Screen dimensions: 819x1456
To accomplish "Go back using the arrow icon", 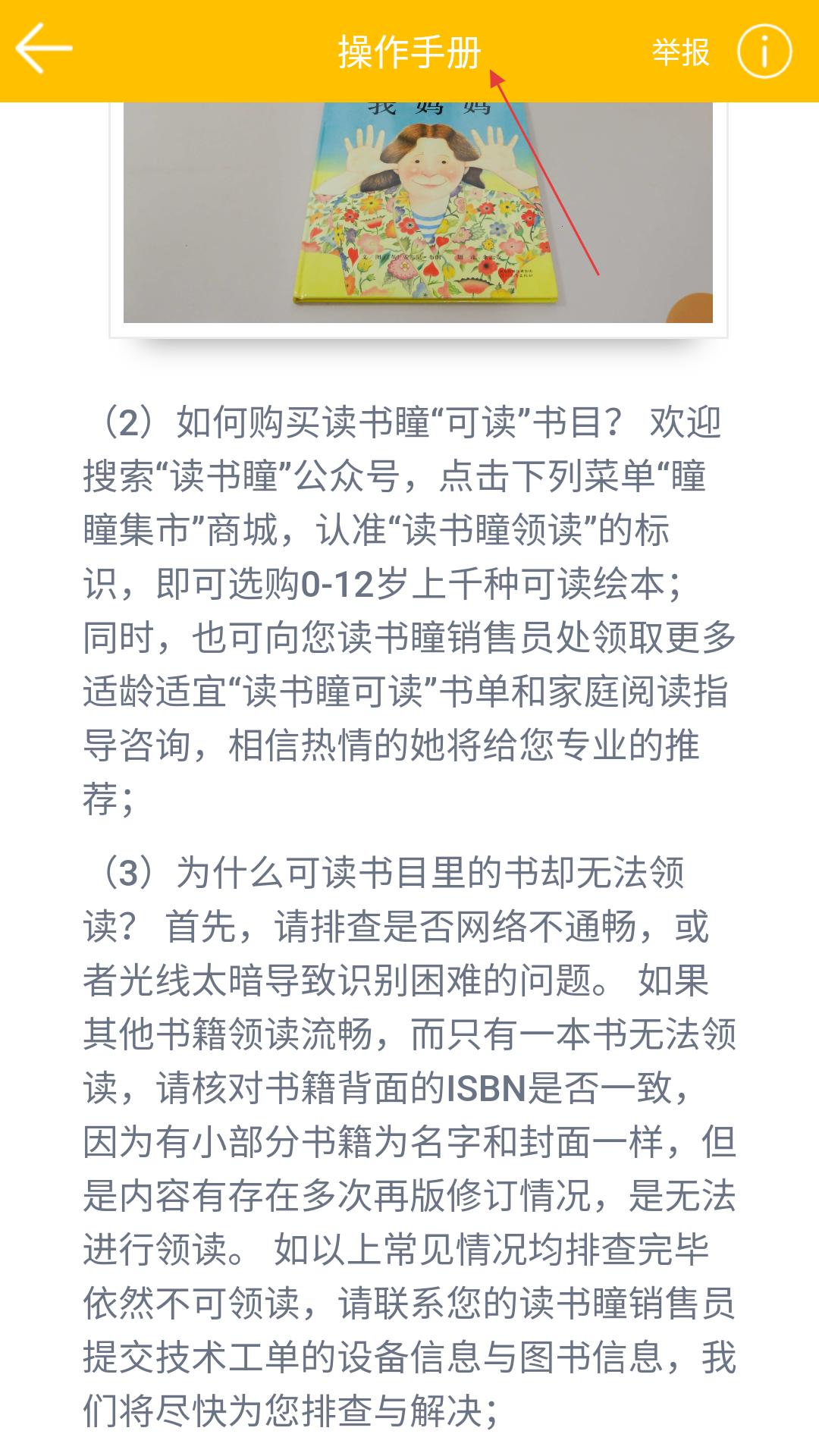I will 43,49.
